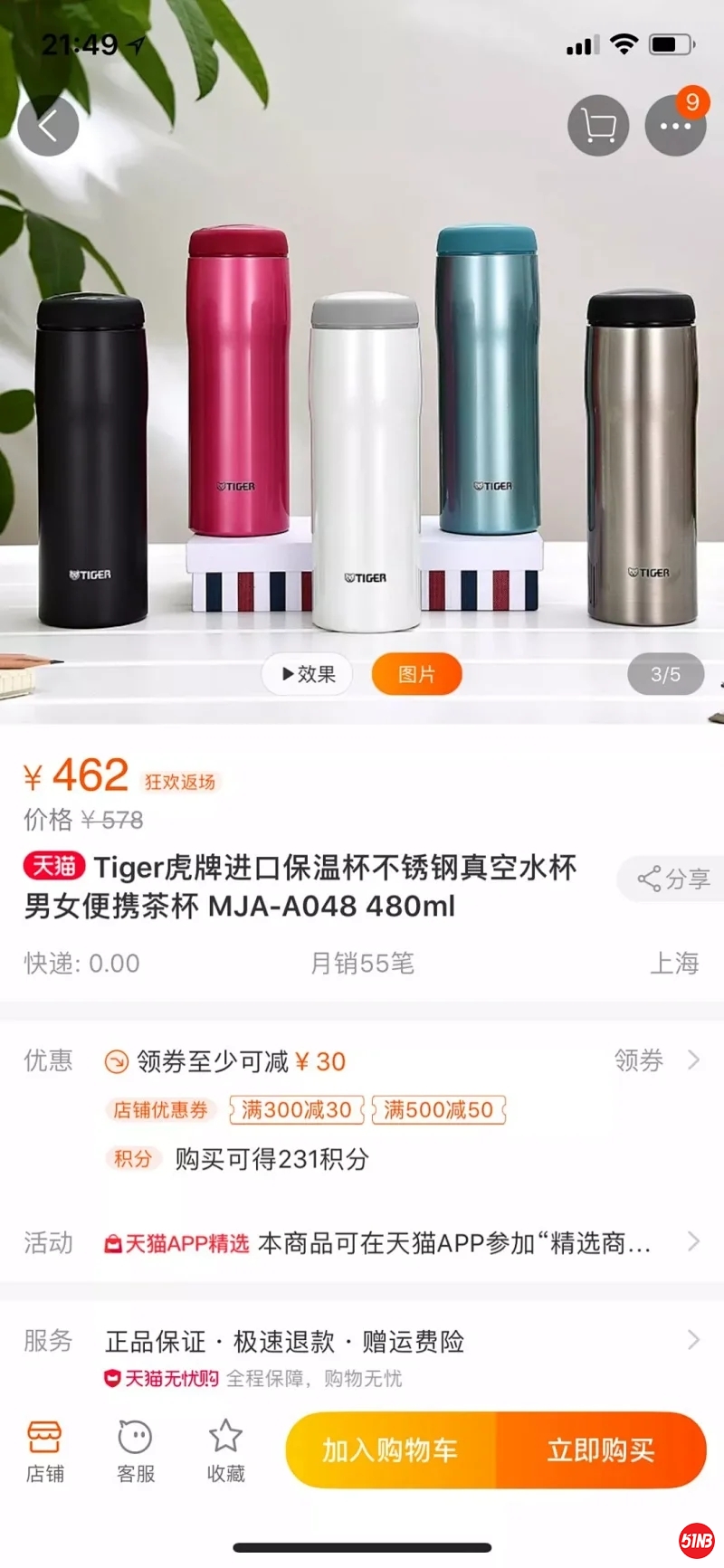Contact customer service 客服
The height and width of the screenshot is (1568, 724).
point(135,1450)
